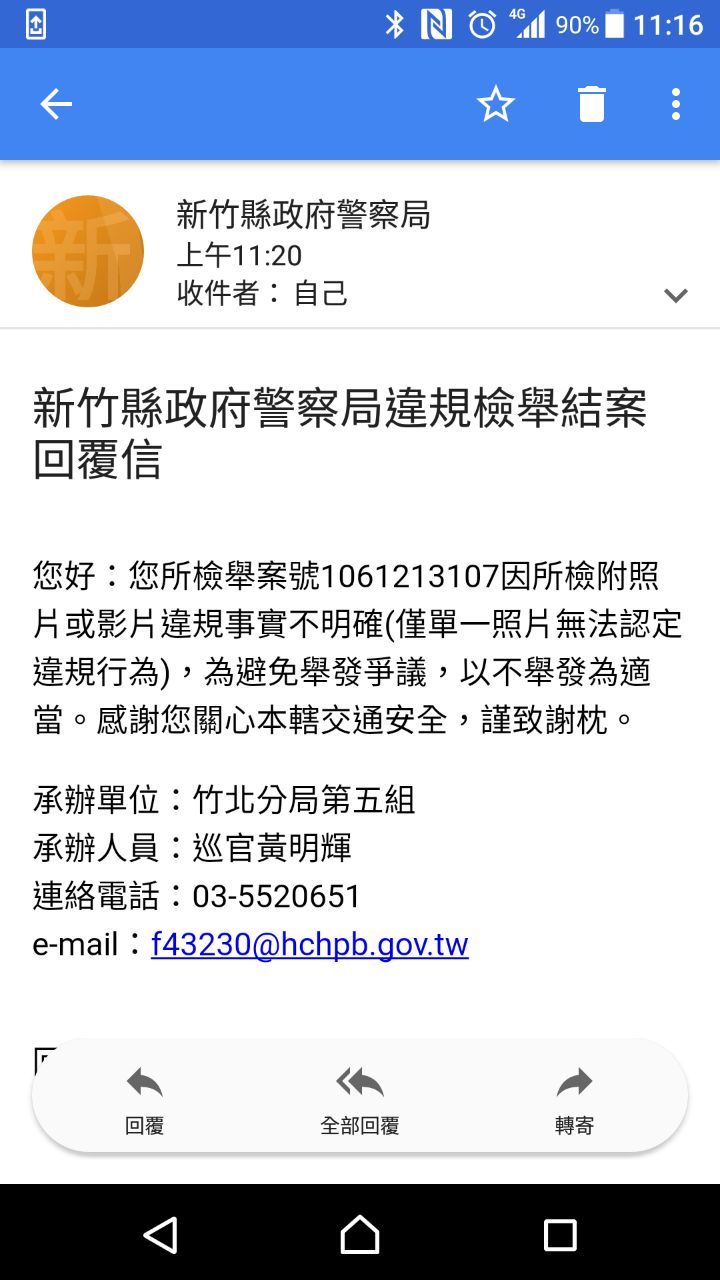Go back to the inbox list

point(56,104)
